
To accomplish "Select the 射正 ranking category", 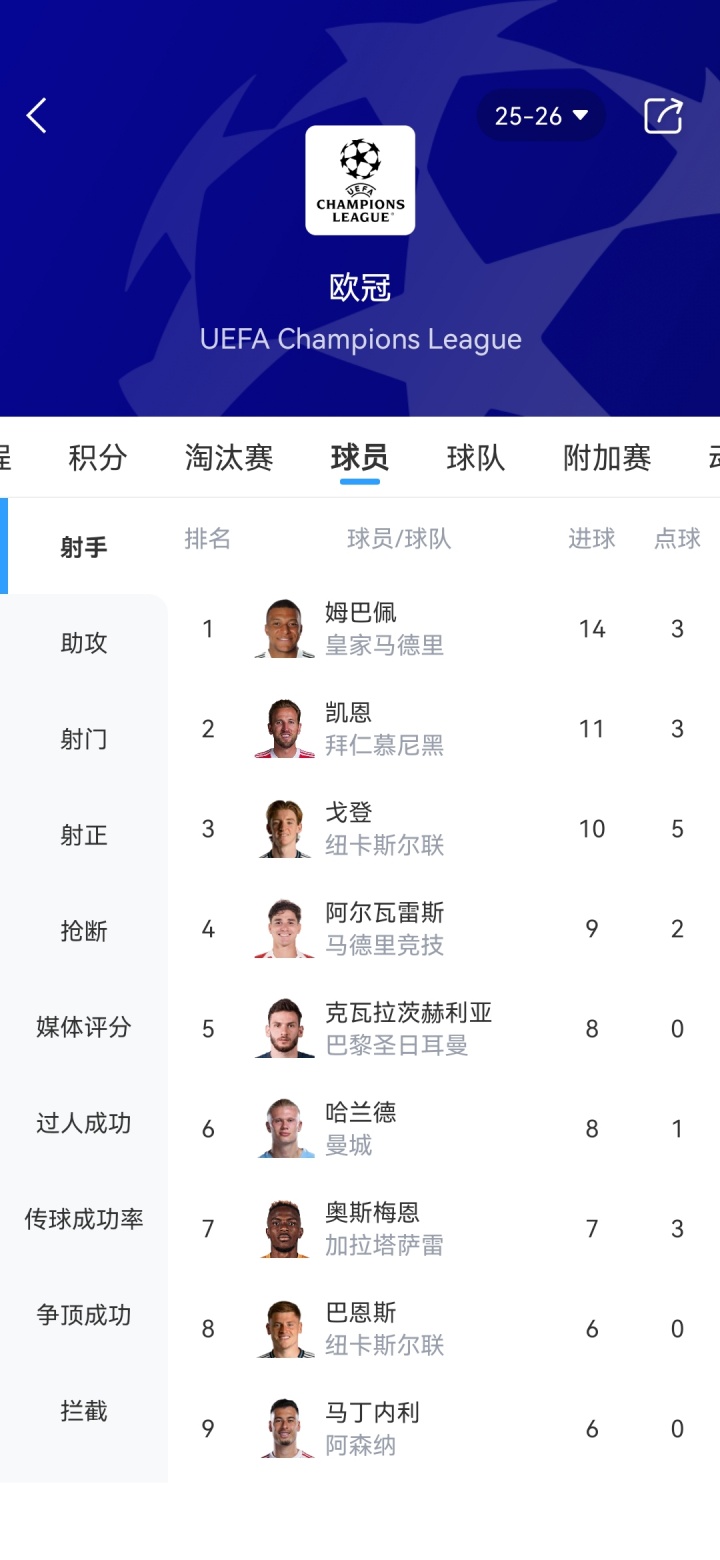I will click(x=84, y=835).
